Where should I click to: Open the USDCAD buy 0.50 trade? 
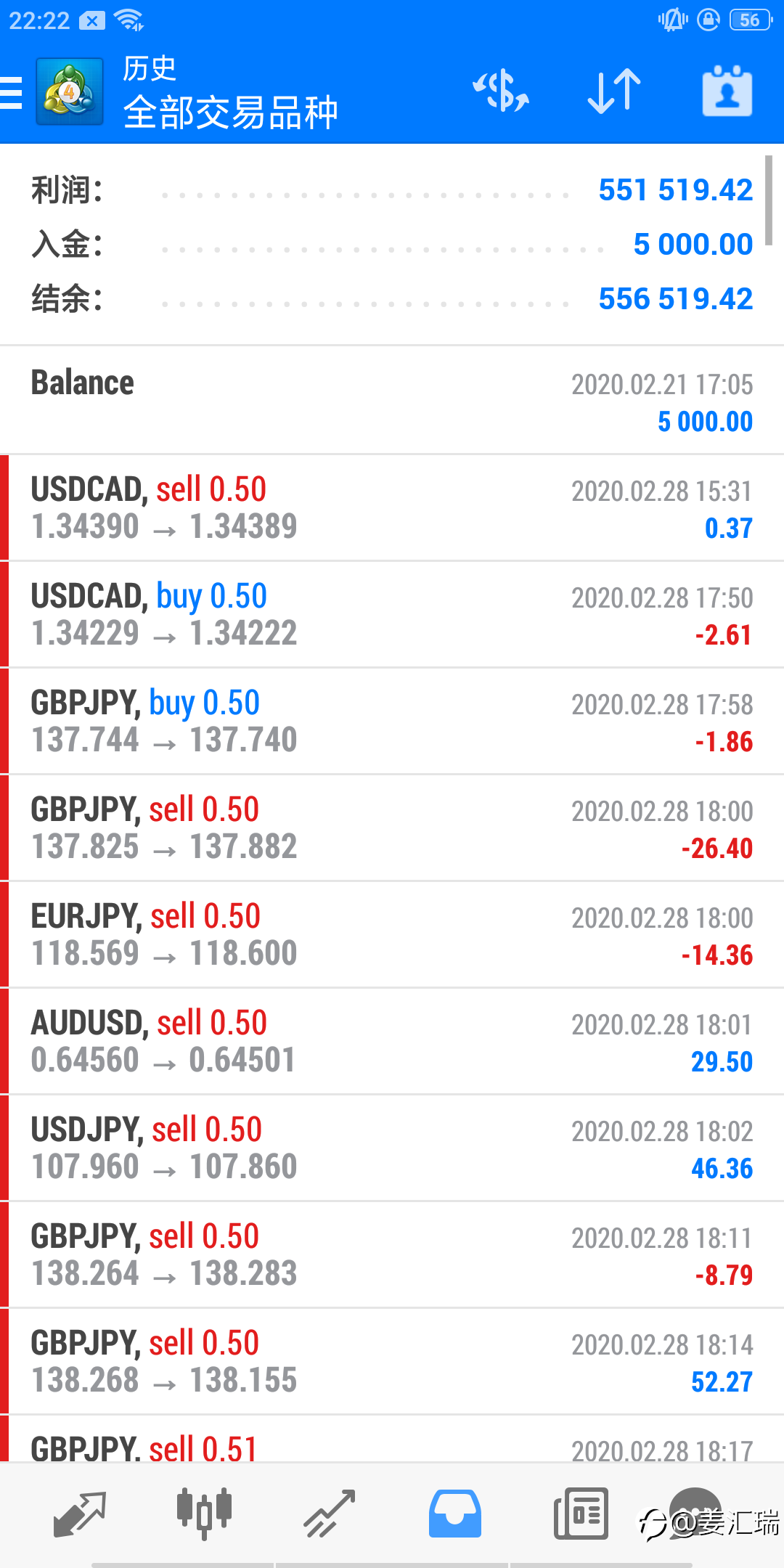click(392, 615)
